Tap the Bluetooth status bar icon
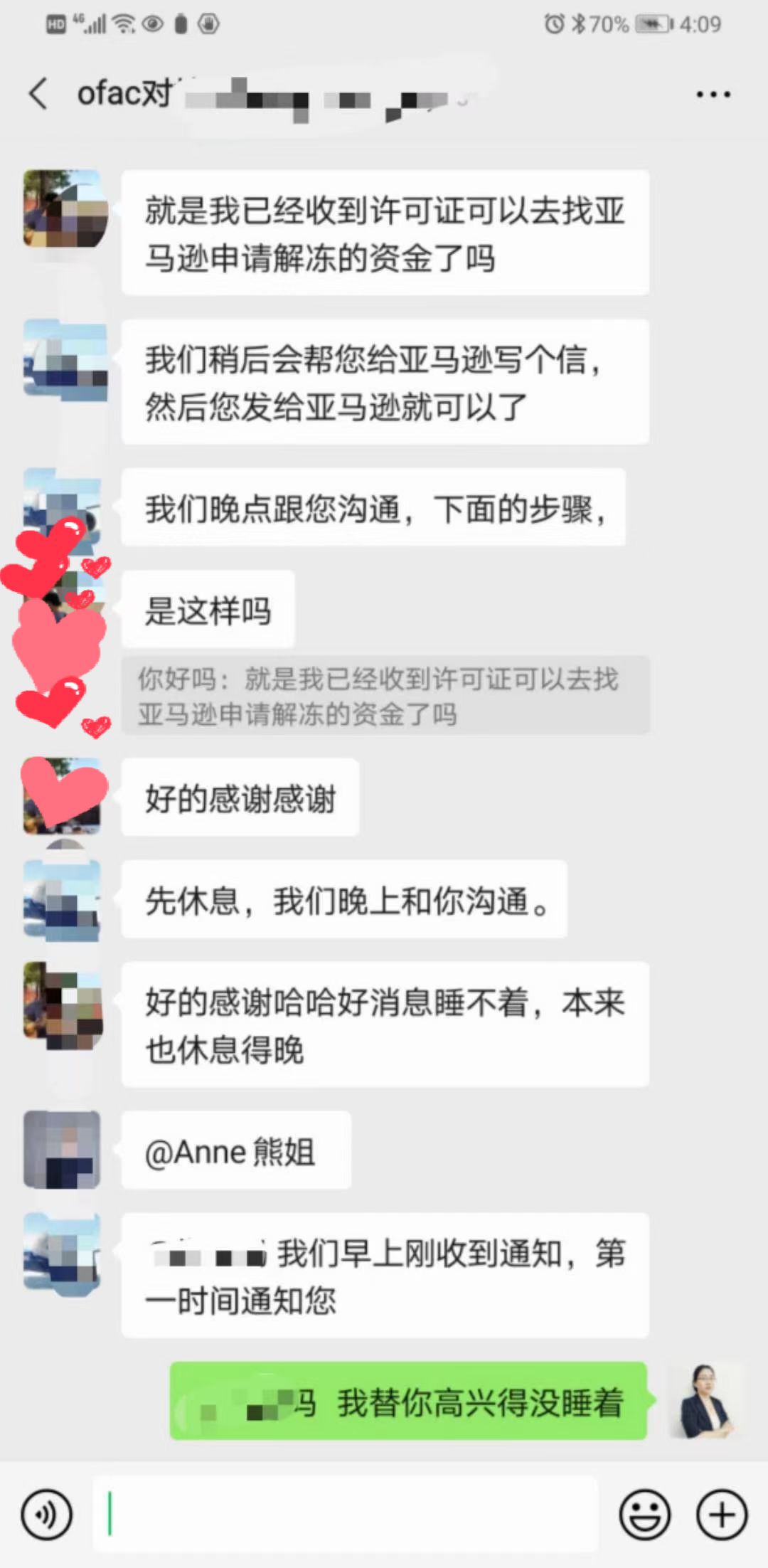The height and width of the screenshot is (1568, 768). point(580,23)
